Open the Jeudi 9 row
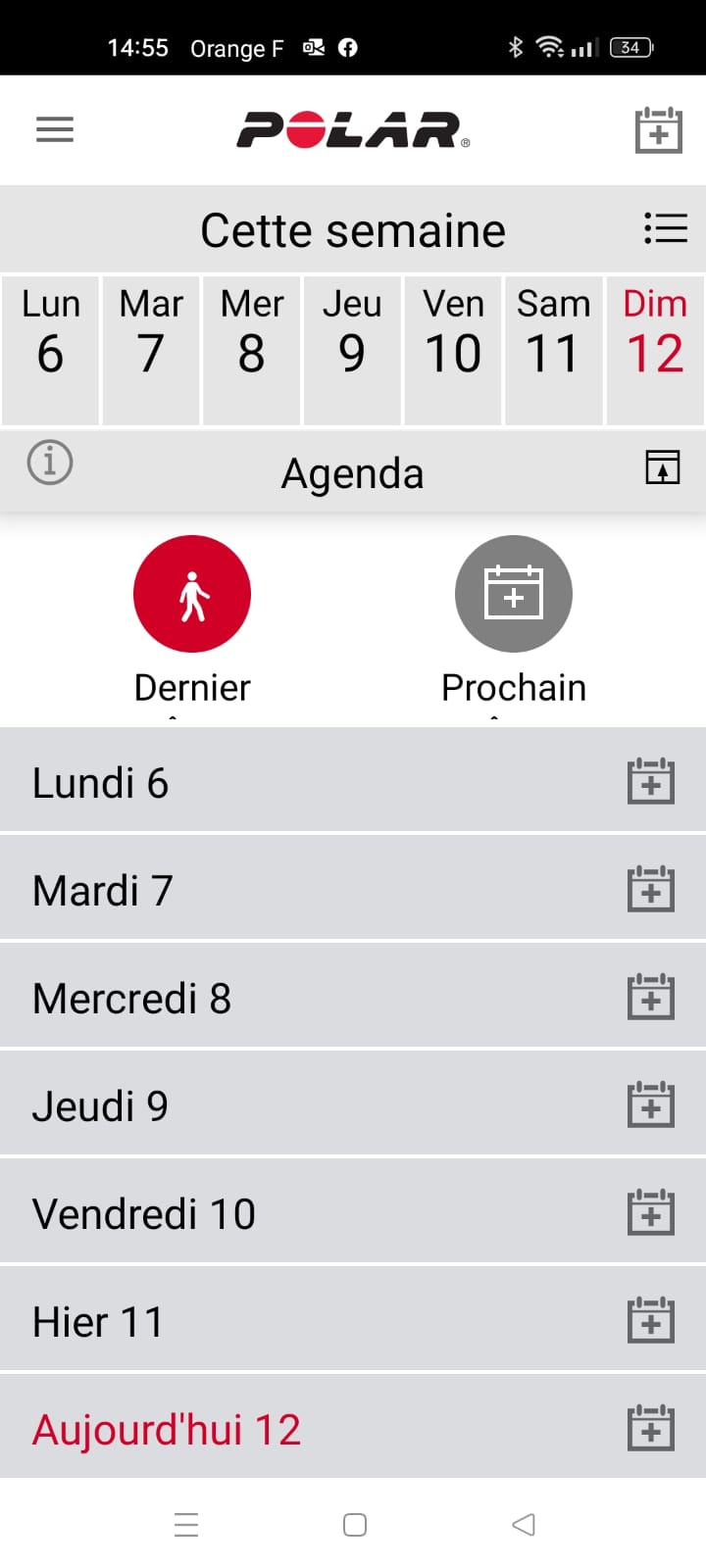This screenshot has height=1568, width=706. (x=294, y=1105)
